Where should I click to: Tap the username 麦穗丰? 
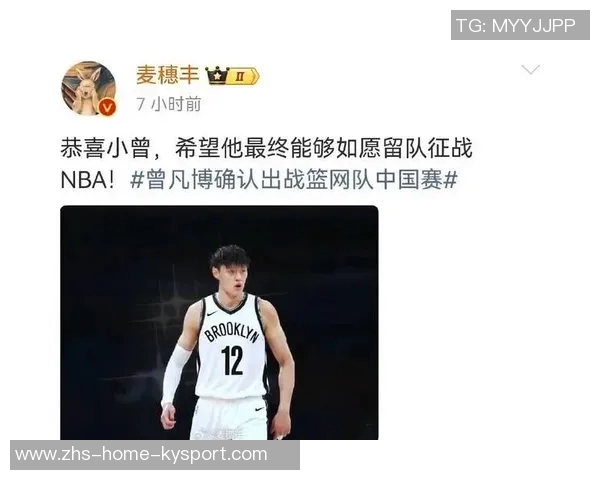coord(166,74)
